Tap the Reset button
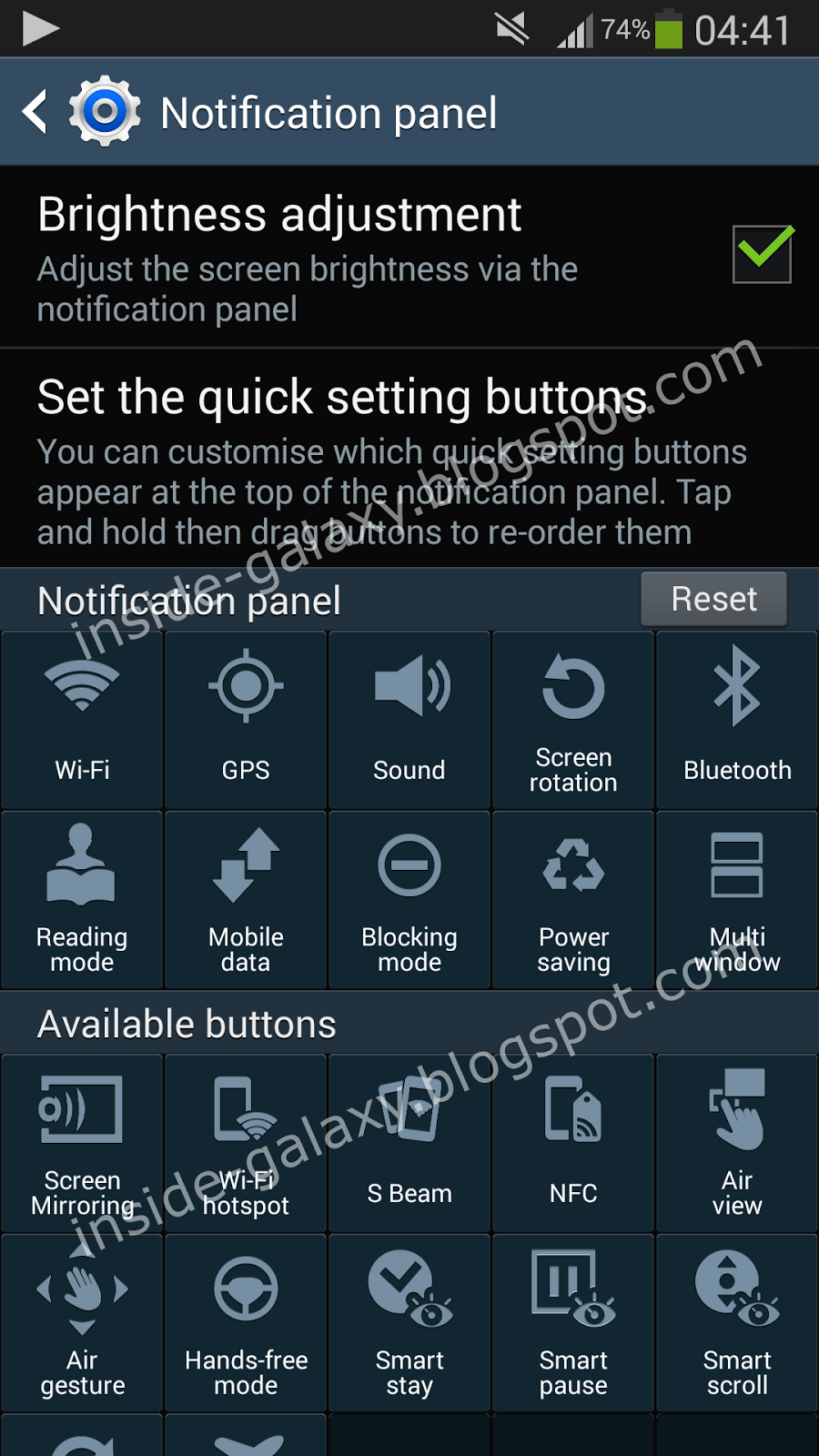819x1456 pixels. tap(713, 599)
